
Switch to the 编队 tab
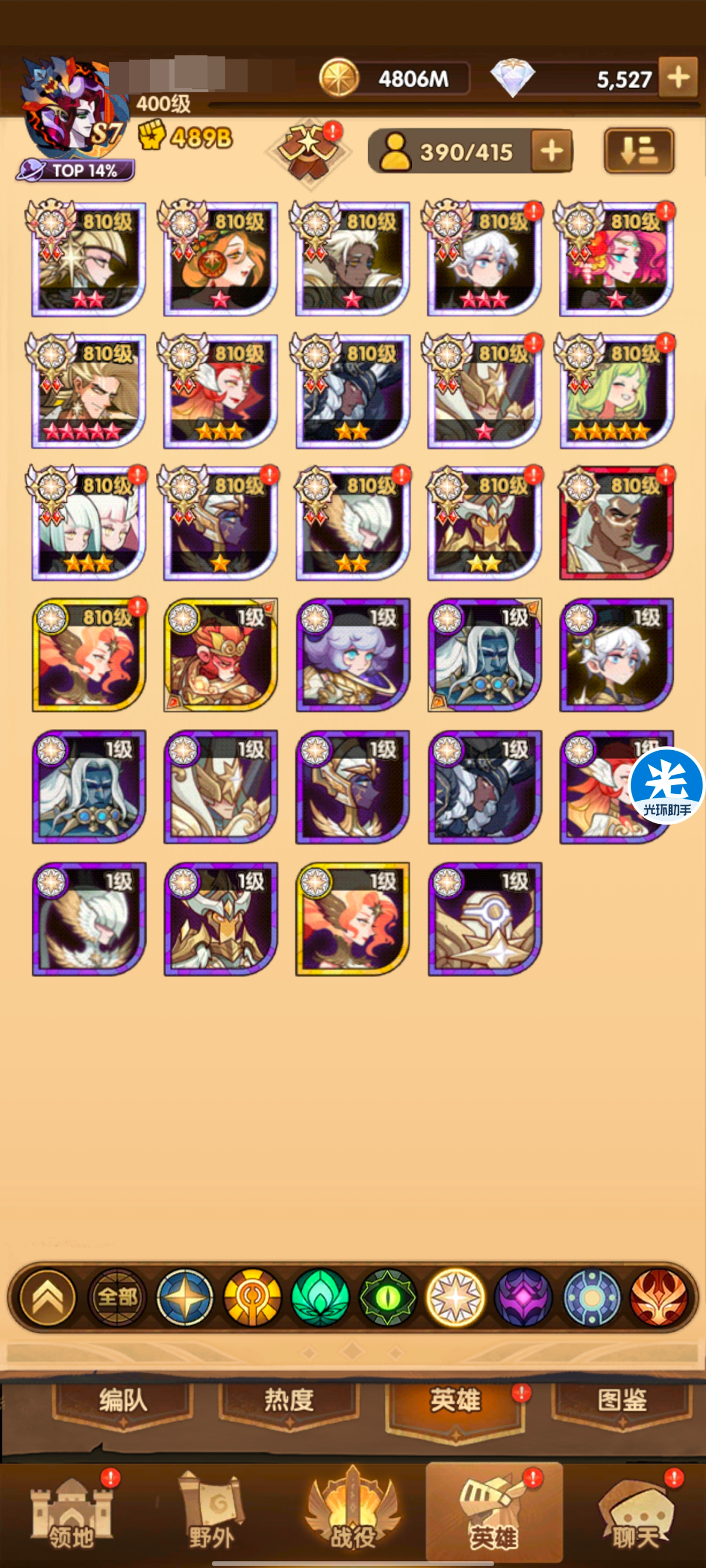tap(123, 1400)
